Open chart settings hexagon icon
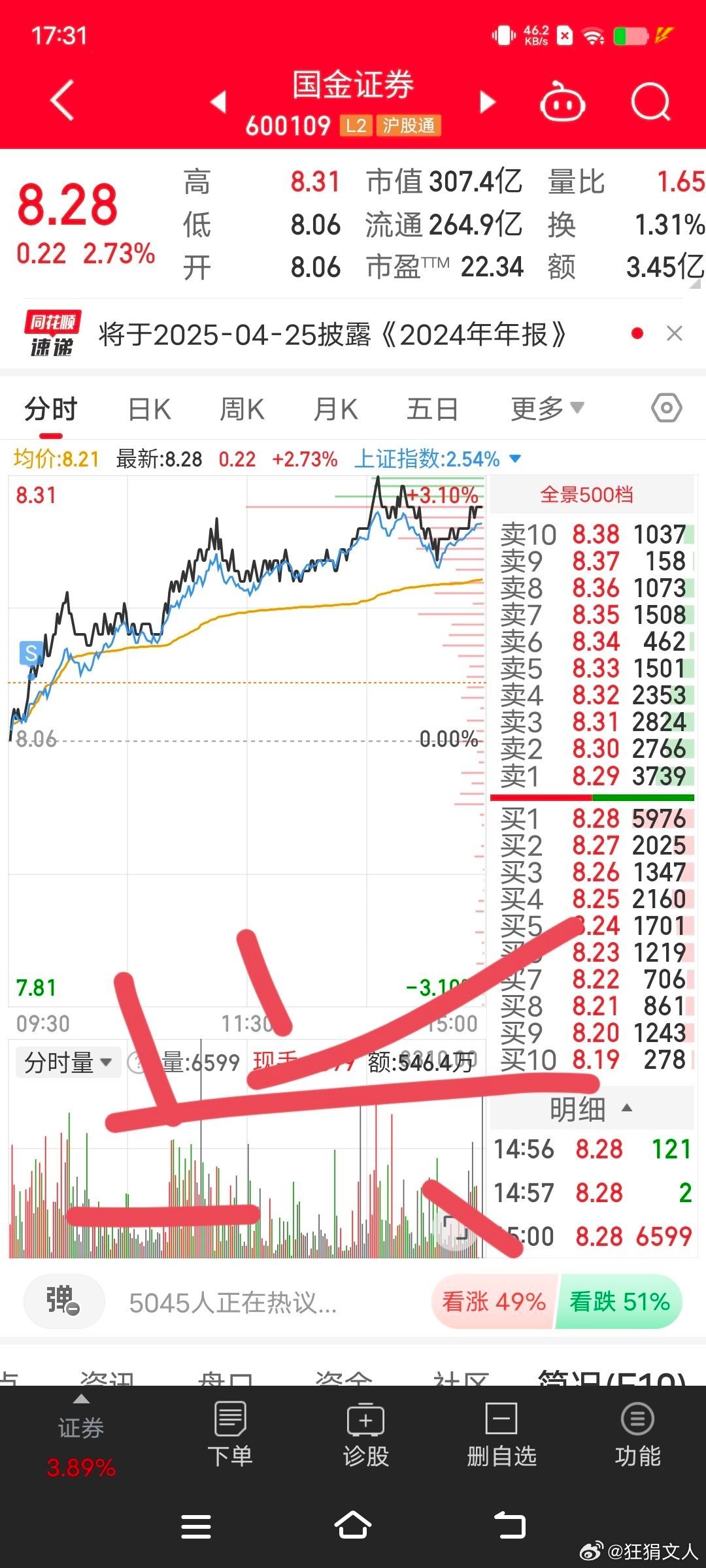 tap(667, 408)
